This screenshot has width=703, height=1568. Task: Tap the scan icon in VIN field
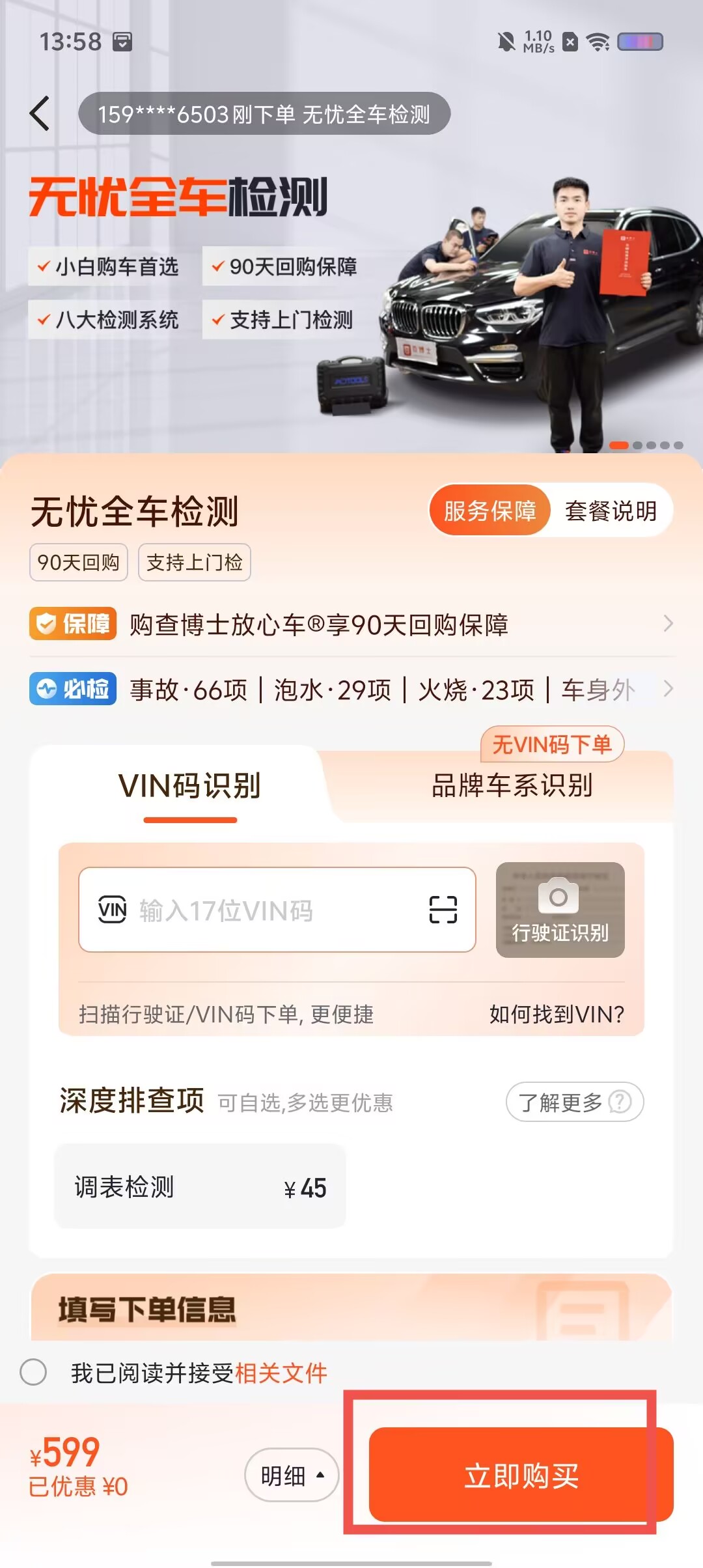pyautogui.click(x=443, y=910)
